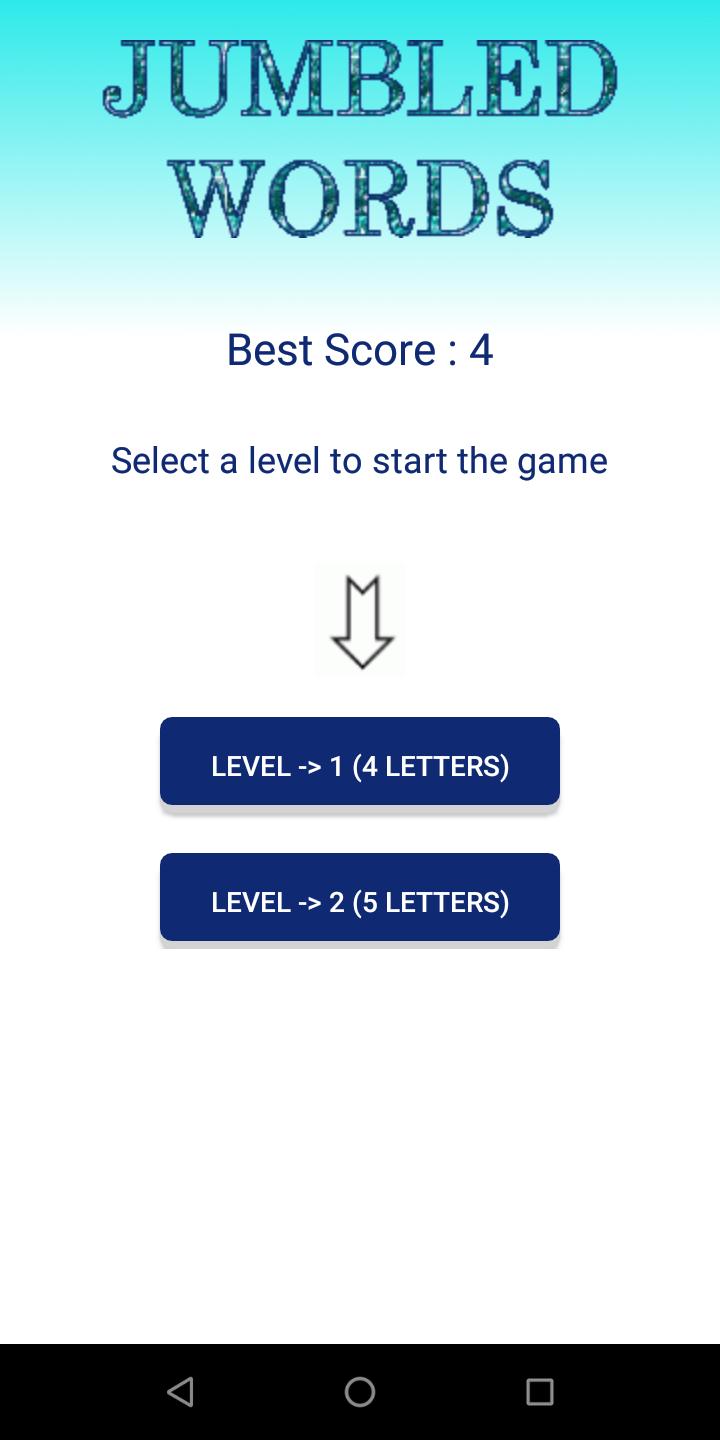Start Level 2 with 5 letters

360,898
